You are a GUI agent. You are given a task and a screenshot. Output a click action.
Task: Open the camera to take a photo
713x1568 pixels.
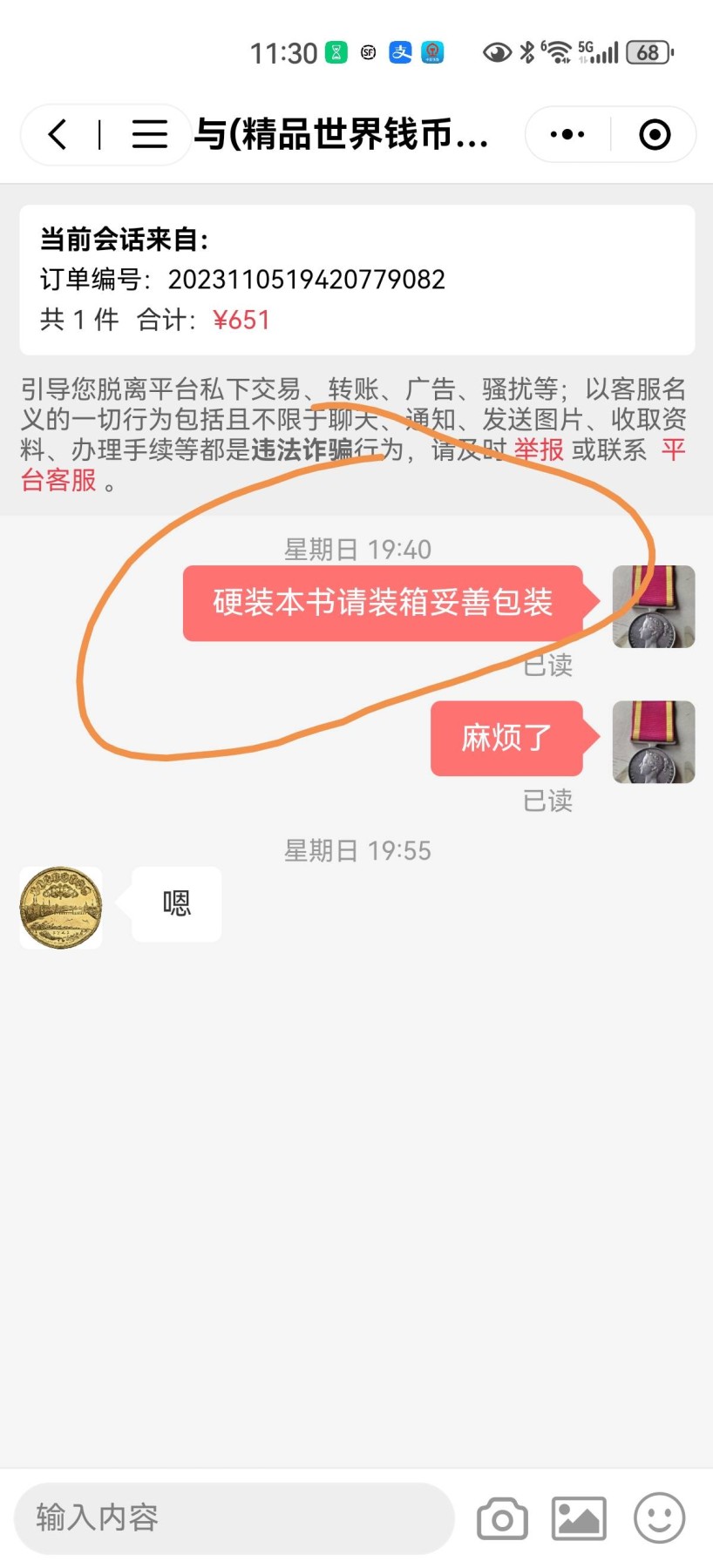(502, 1517)
